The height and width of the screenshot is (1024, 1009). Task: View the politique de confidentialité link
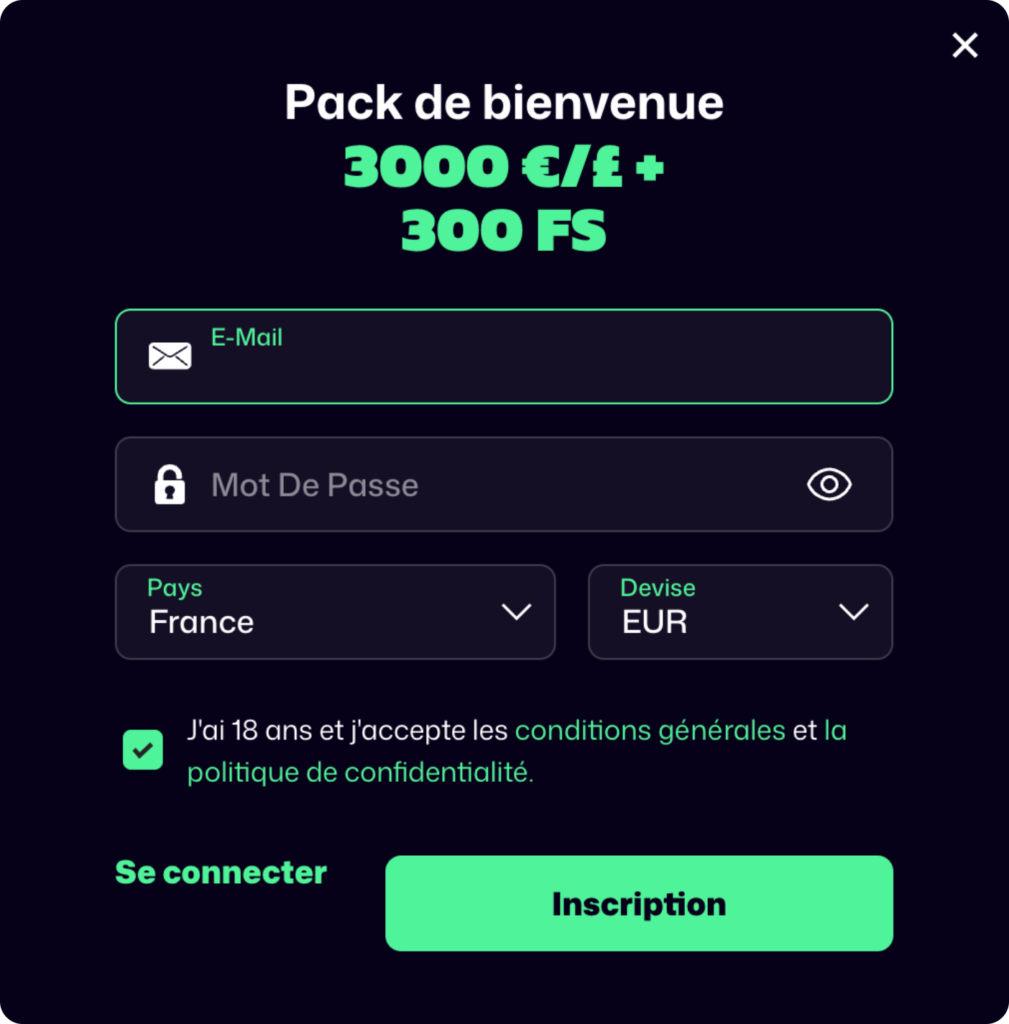(x=360, y=773)
